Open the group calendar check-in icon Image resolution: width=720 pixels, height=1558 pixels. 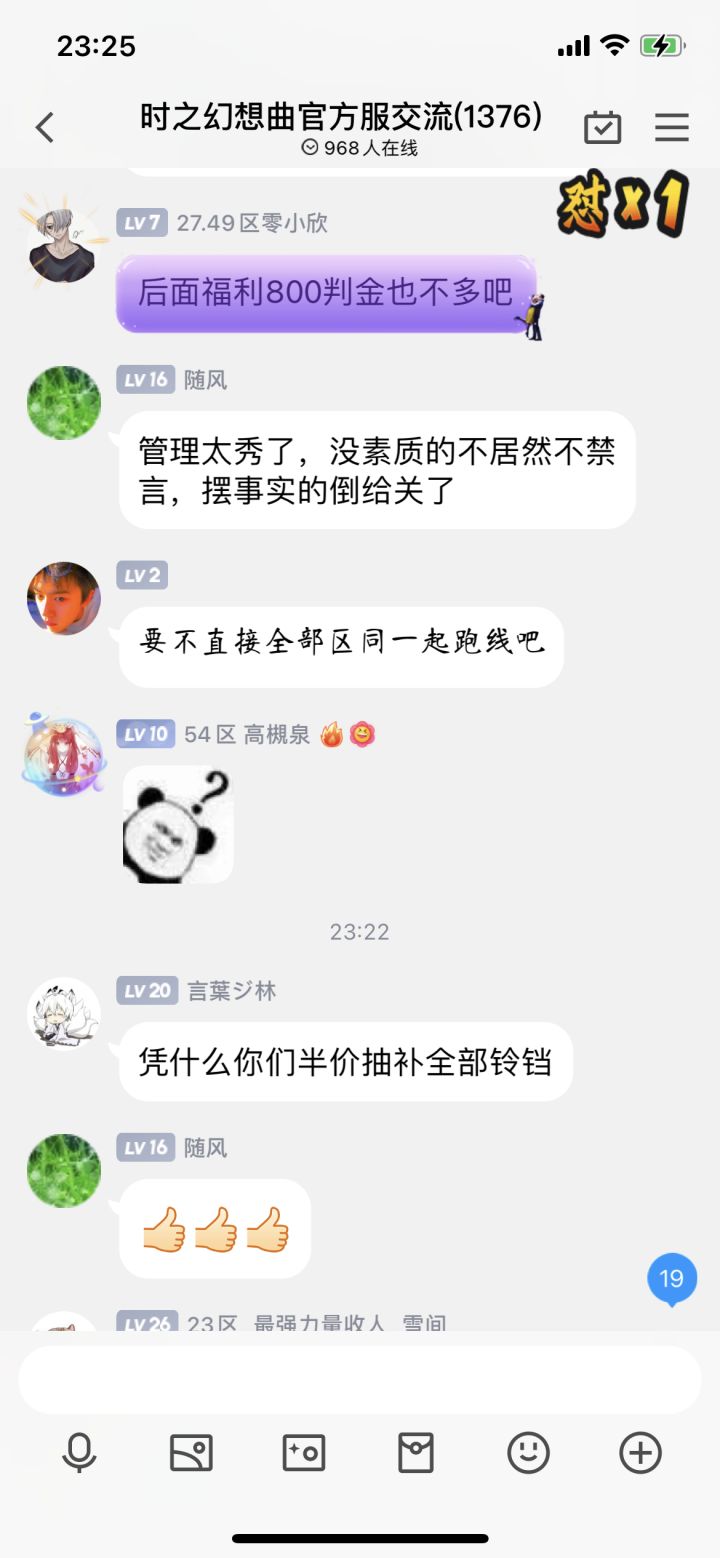pyautogui.click(x=602, y=127)
